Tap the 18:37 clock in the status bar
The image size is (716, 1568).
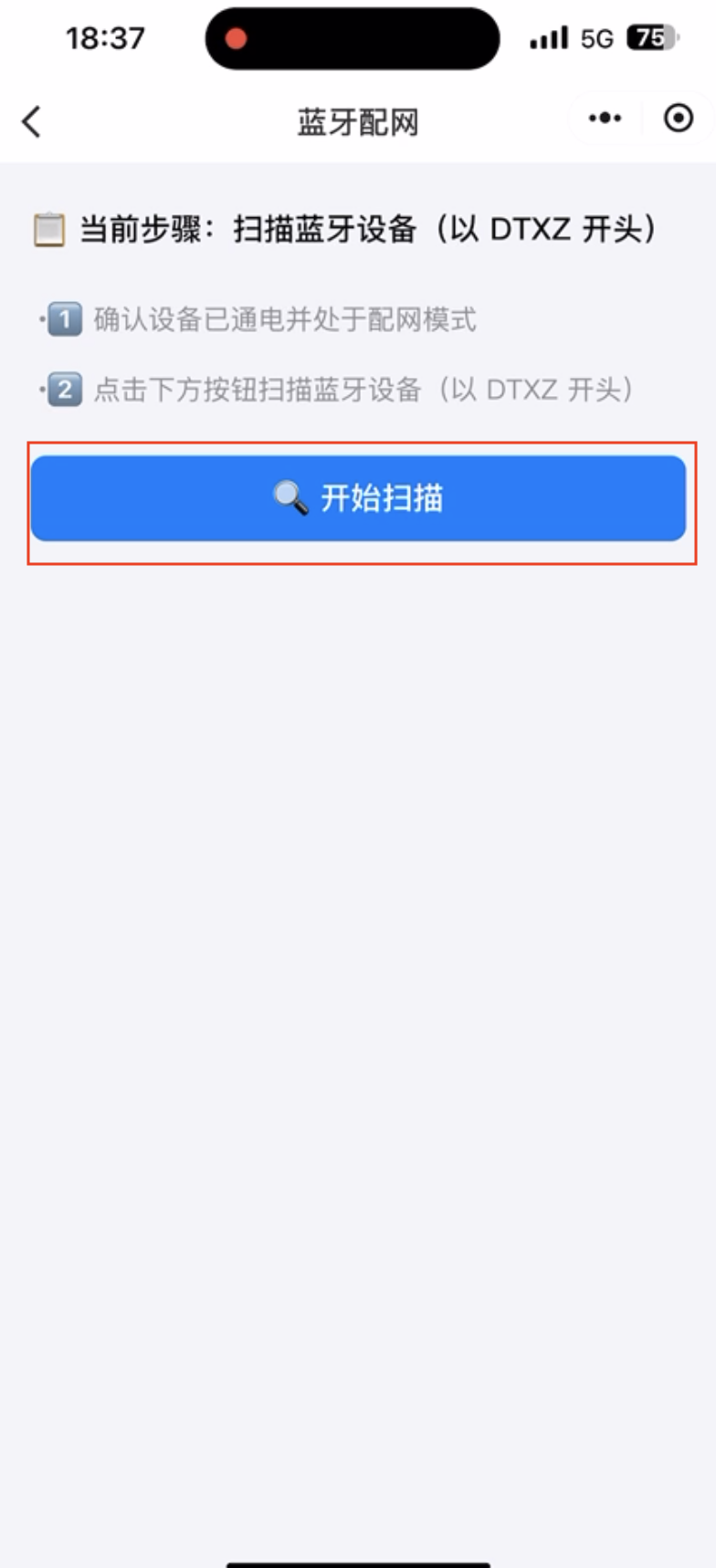(x=105, y=38)
